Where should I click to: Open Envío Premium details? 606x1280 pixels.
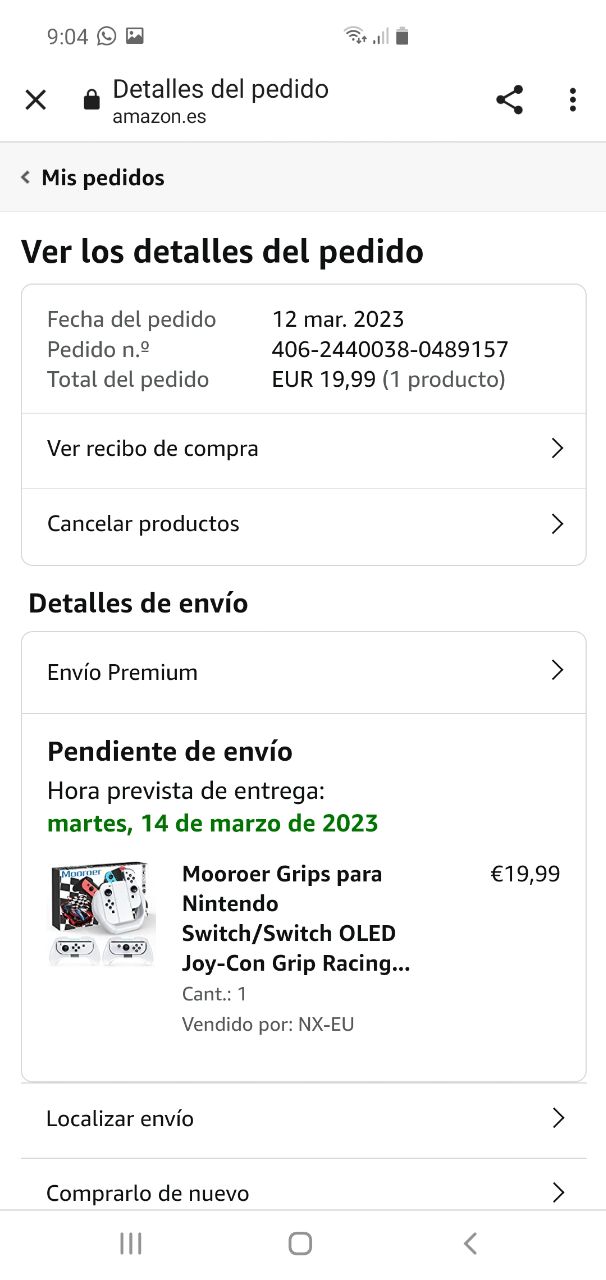tap(304, 672)
